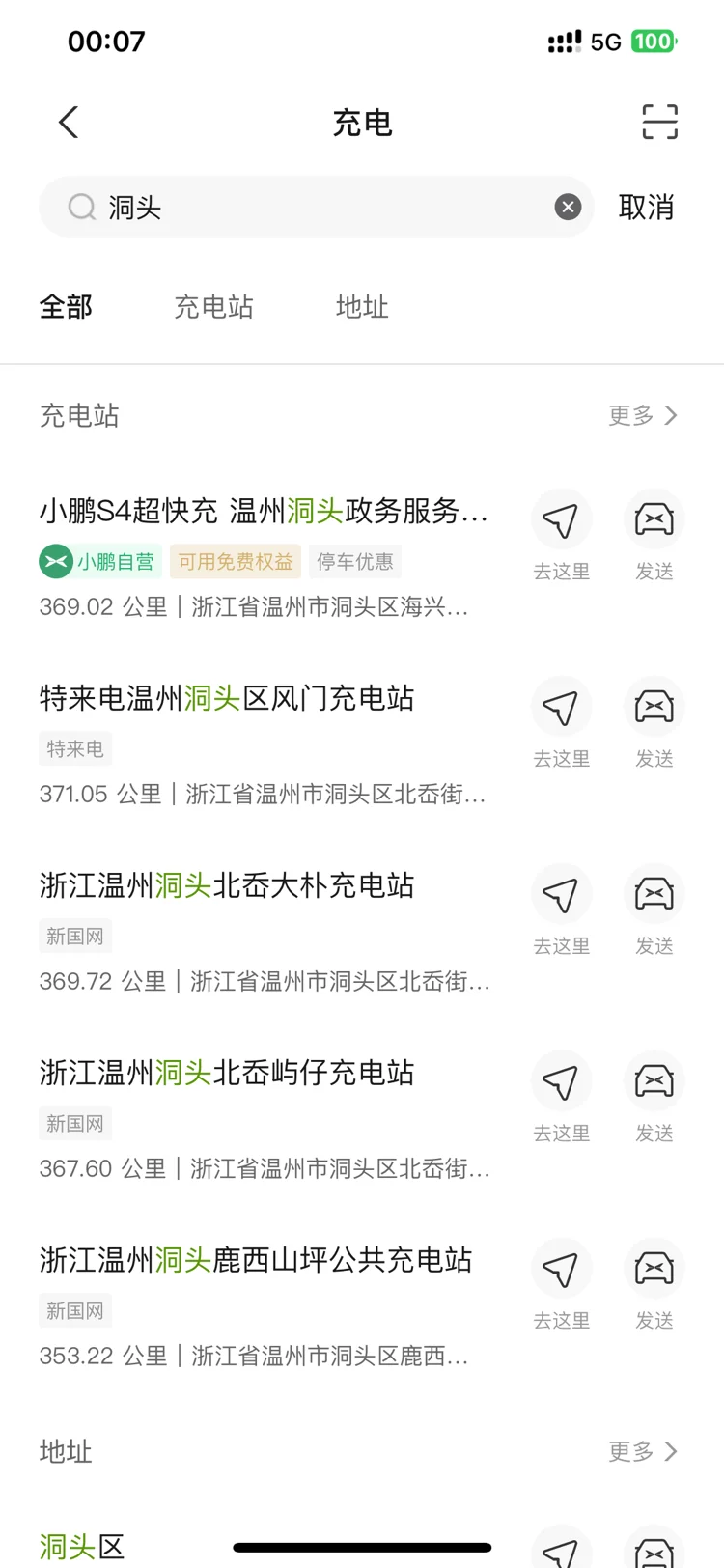The width and height of the screenshot is (724, 1568).
Task: Switch to the 充电站 tab
Action: click(x=213, y=307)
